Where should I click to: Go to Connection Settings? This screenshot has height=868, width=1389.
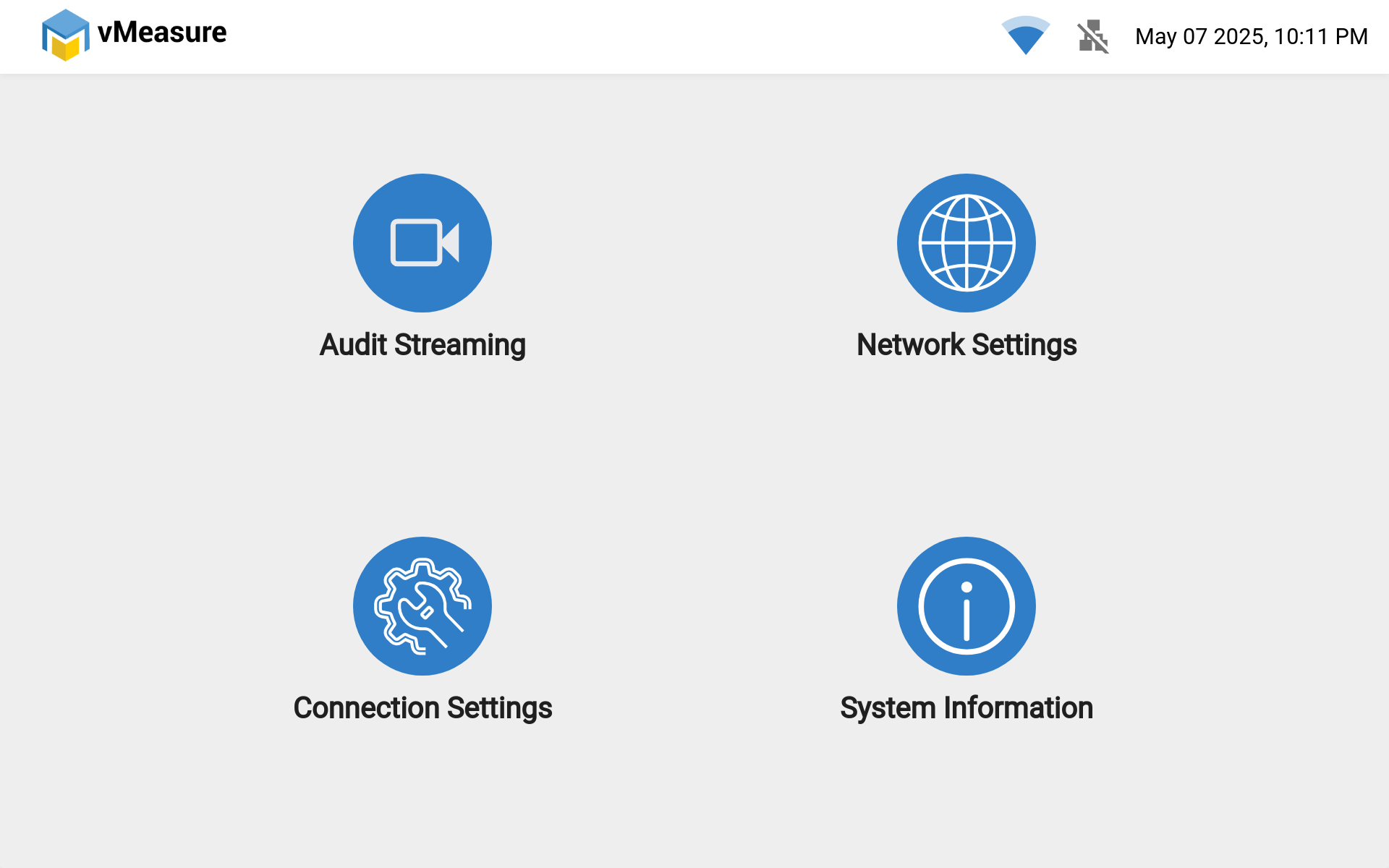click(422, 606)
